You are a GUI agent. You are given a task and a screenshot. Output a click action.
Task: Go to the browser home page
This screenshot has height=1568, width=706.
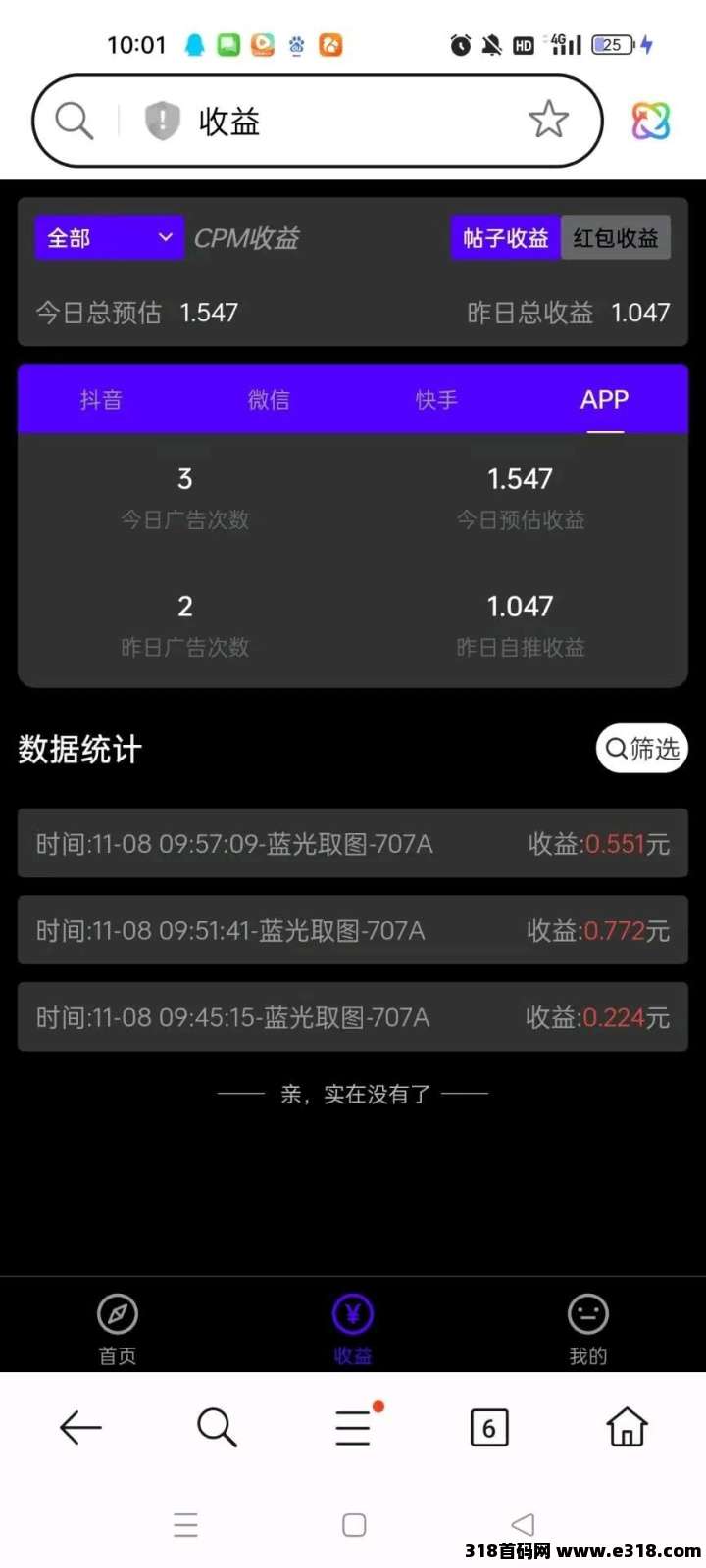(x=627, y=1428)
